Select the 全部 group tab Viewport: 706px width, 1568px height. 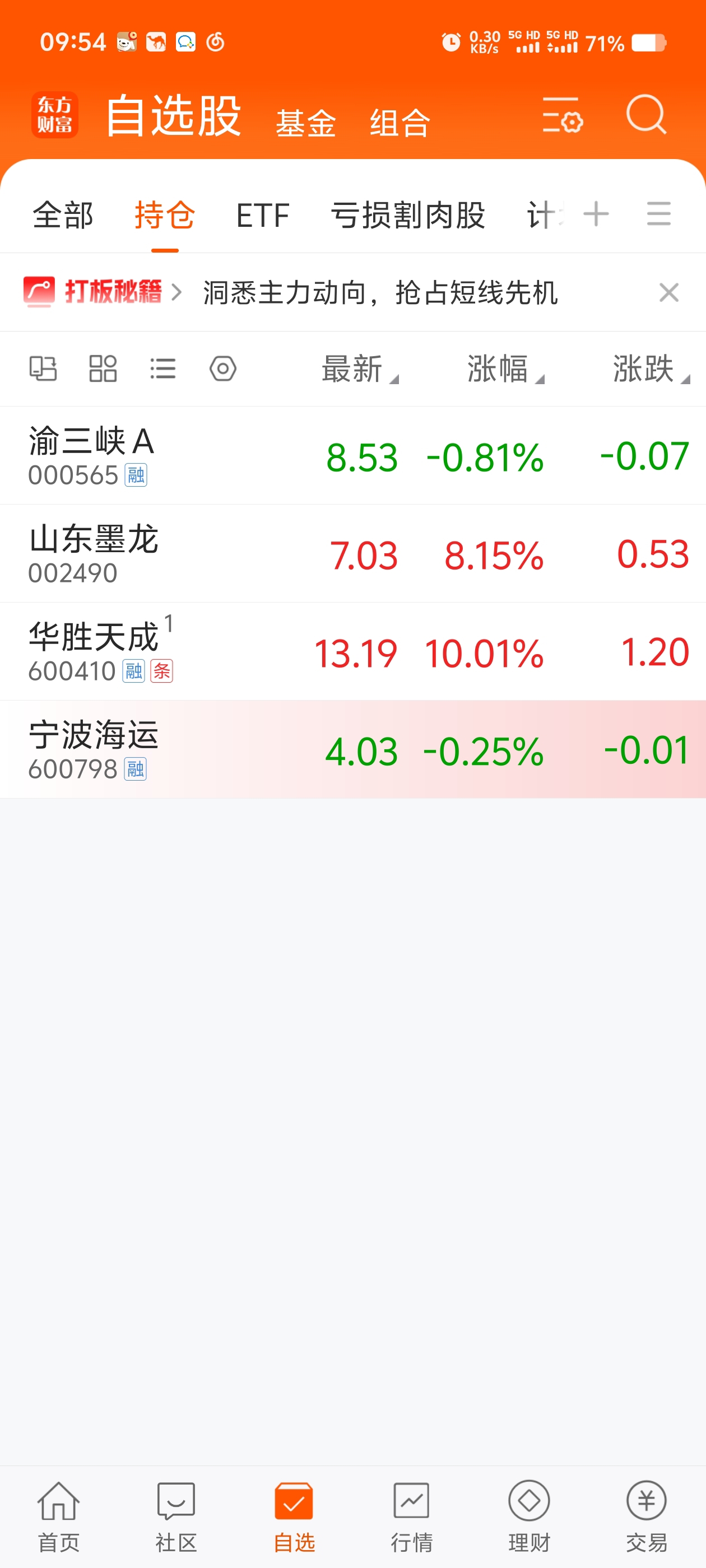63,215
